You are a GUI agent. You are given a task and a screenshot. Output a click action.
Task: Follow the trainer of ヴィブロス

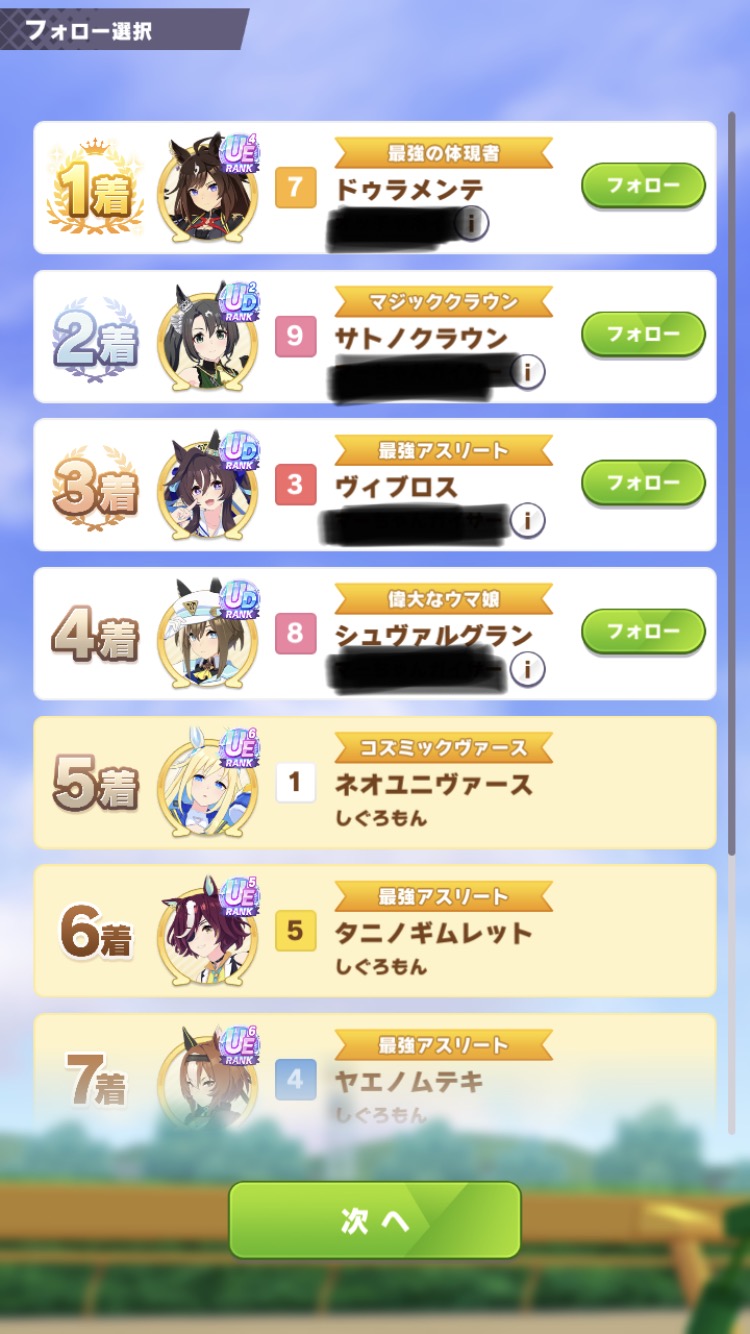pos(643,482)
